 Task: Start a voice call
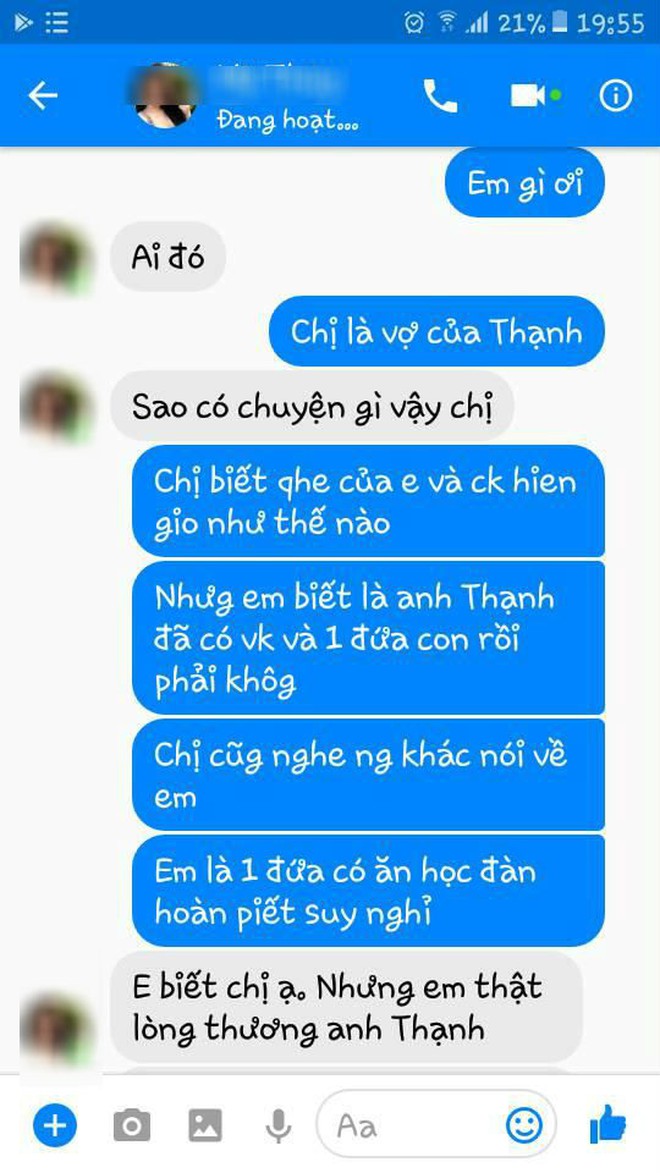point(440,96)
